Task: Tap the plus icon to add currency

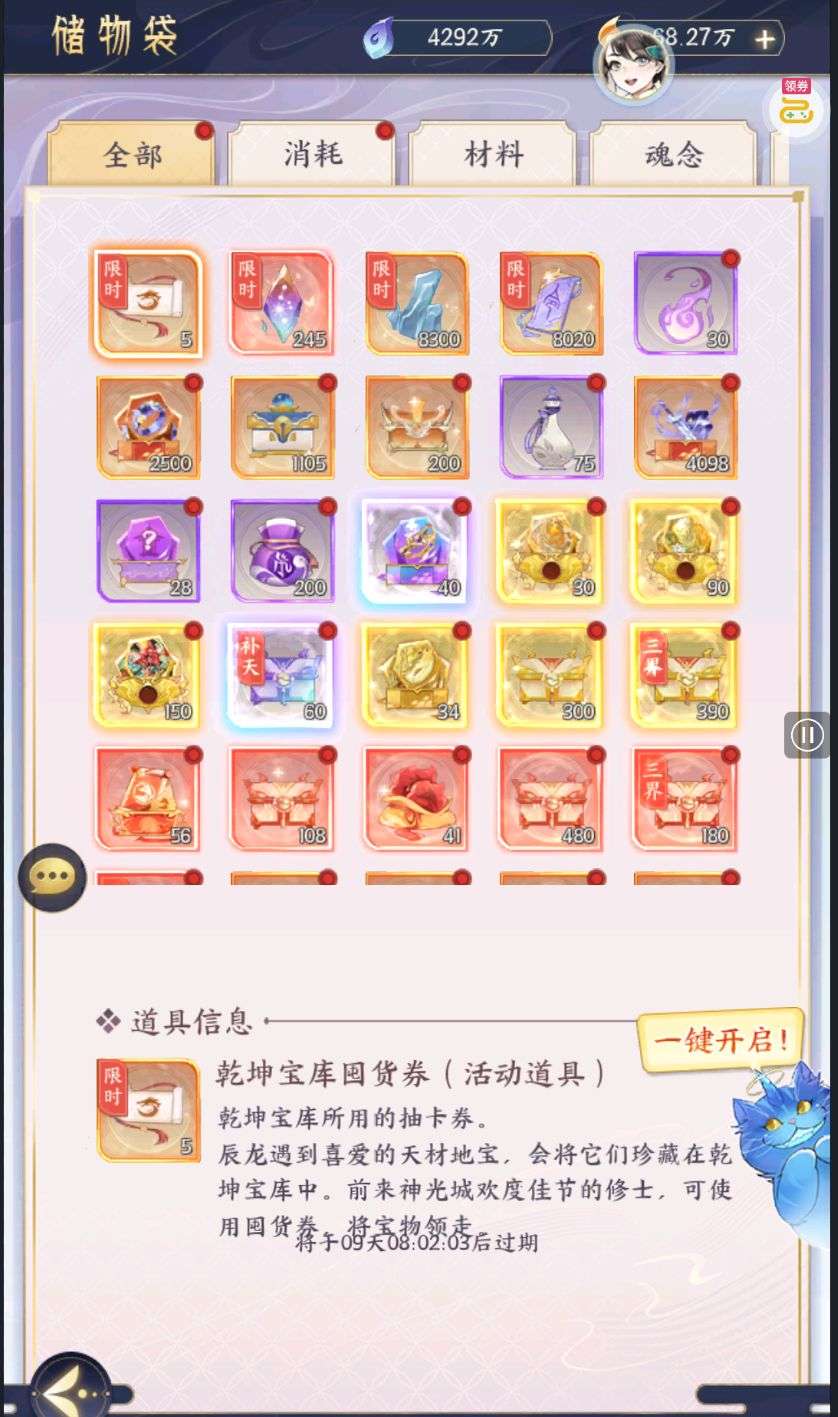Action: point(765,39)
